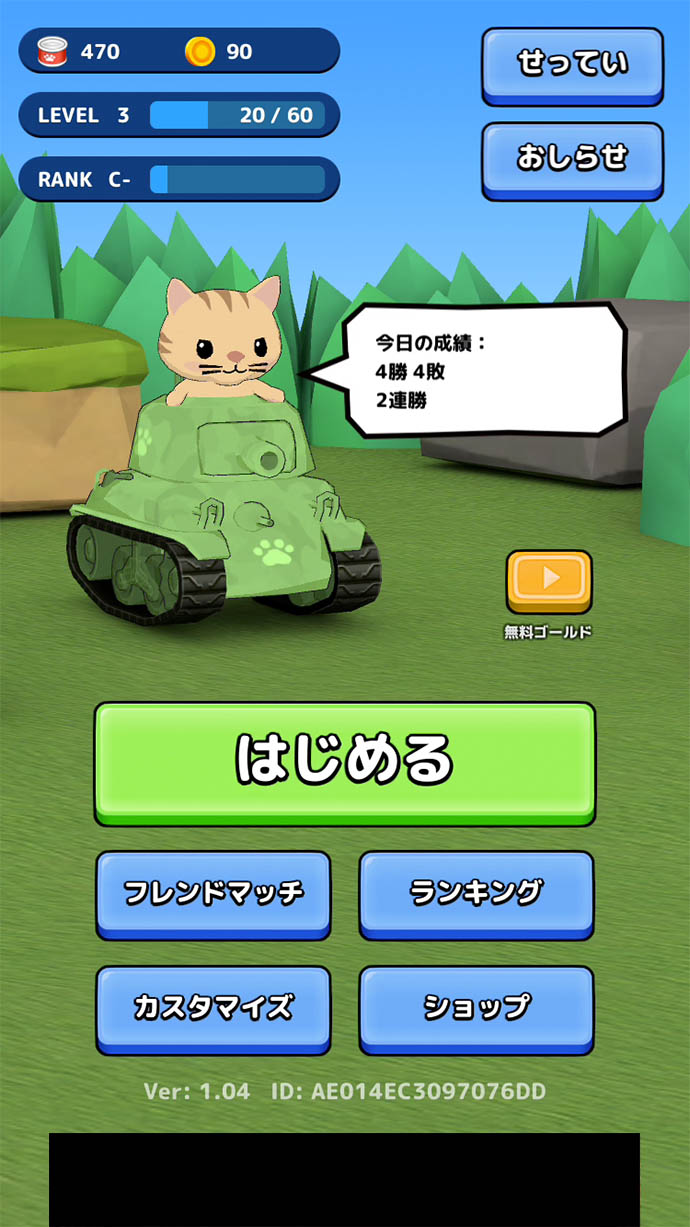Go to the ショップ shop
Screen dimensions: 690x1227
tap(476, 1007)
